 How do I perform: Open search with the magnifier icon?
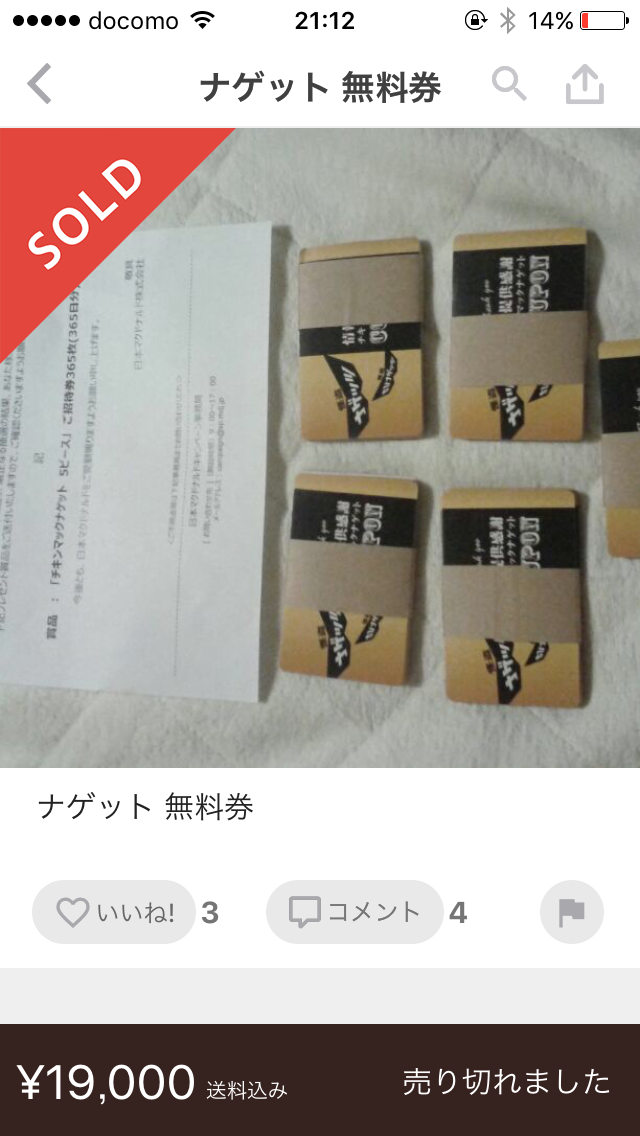click(x=509, y=85)
